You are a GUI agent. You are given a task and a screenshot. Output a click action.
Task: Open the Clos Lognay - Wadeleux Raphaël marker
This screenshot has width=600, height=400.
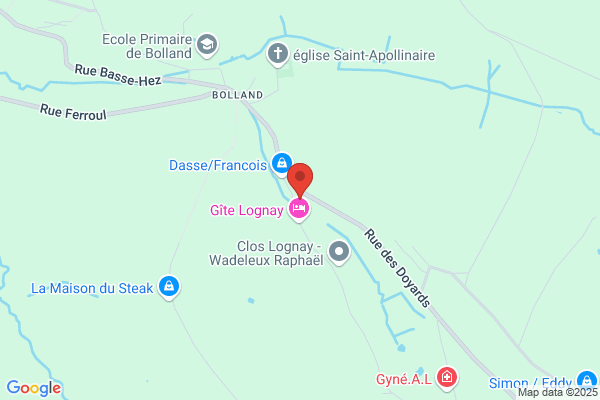tap(339, 252)
